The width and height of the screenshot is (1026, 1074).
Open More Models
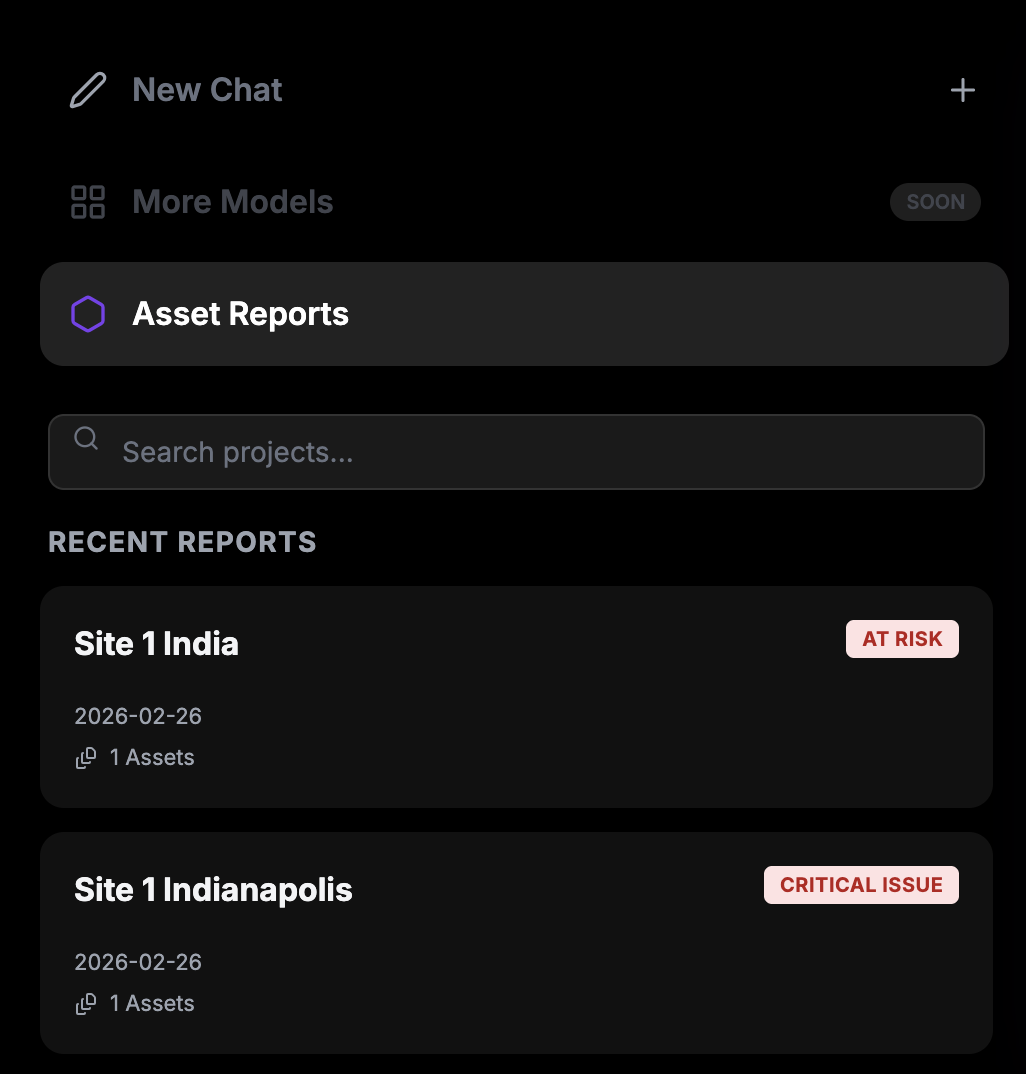[232, 202]
